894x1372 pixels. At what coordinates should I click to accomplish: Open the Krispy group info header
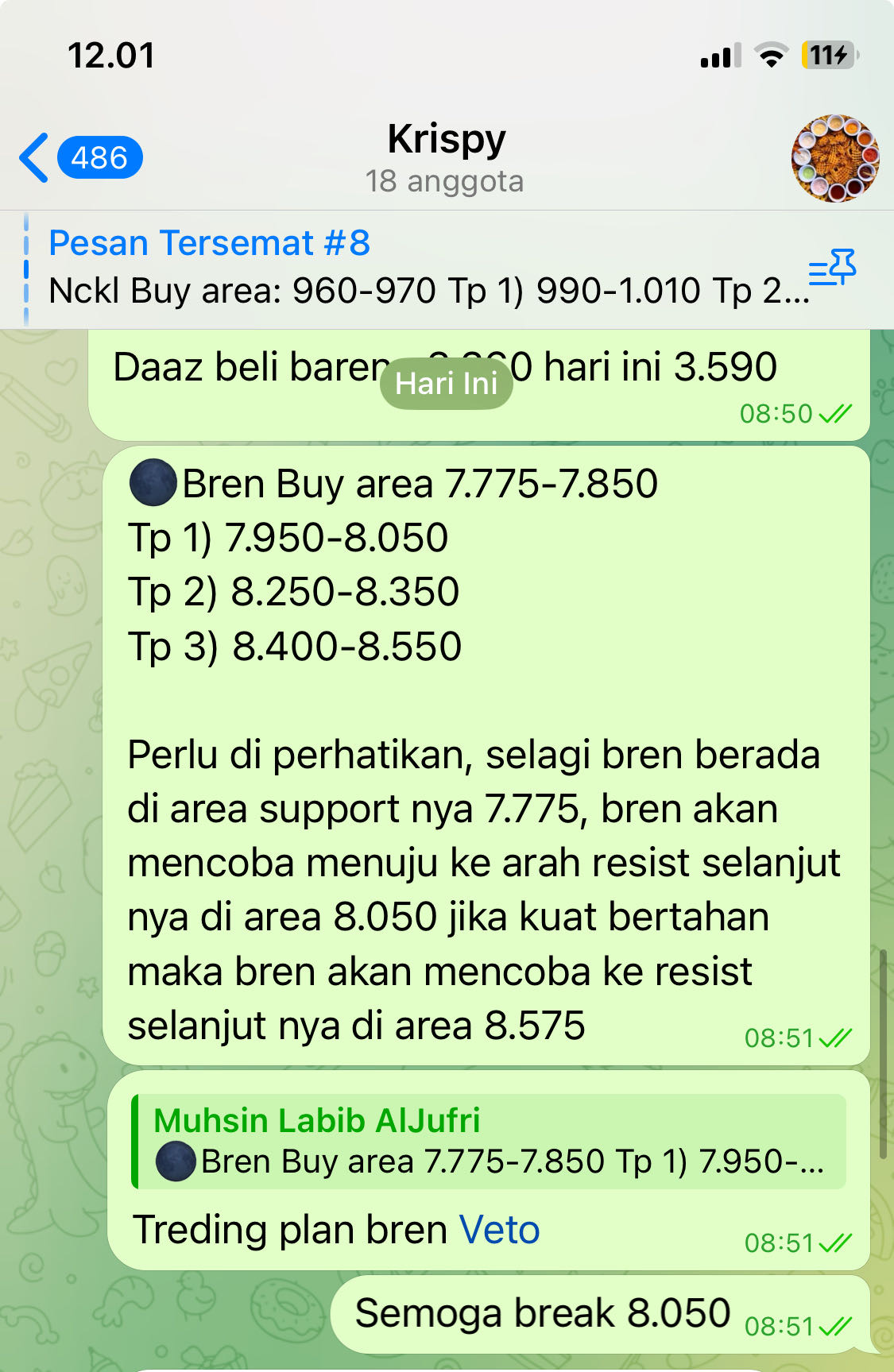coord(445,157)
